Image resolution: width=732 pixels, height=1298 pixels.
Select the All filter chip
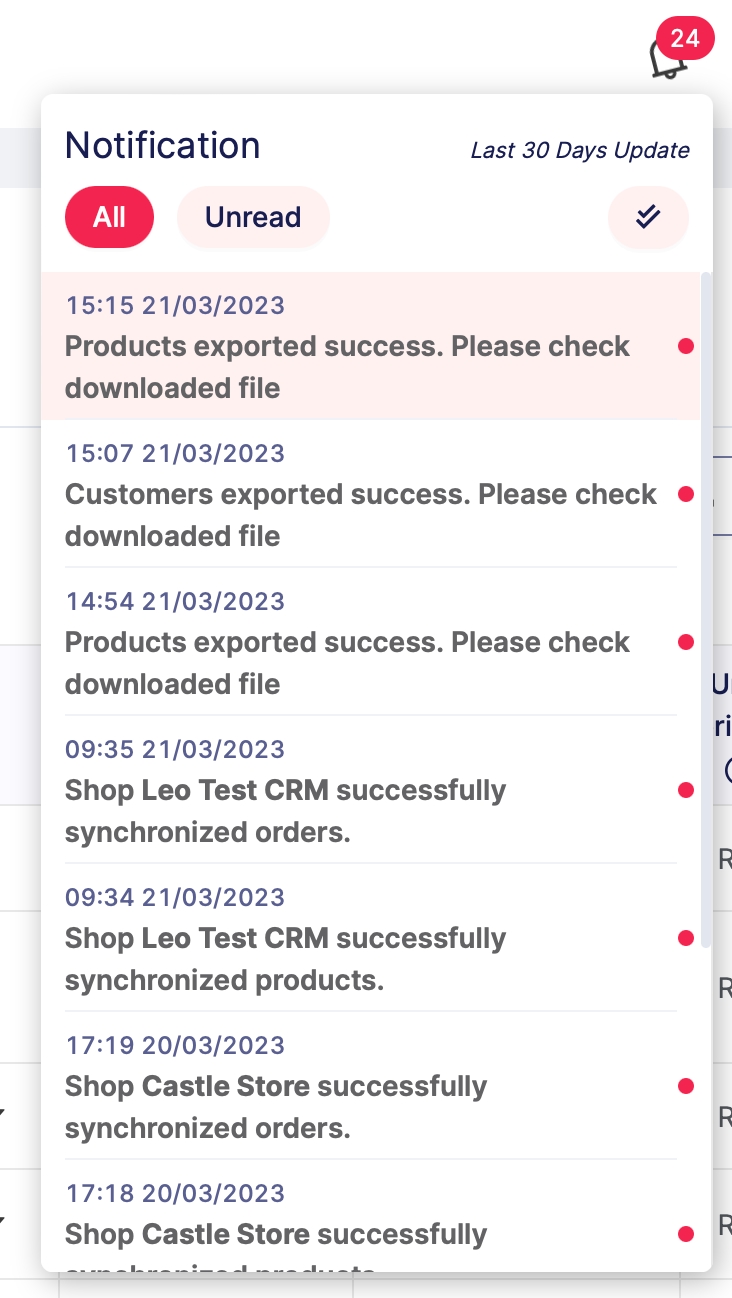click(x=109, y=217)
